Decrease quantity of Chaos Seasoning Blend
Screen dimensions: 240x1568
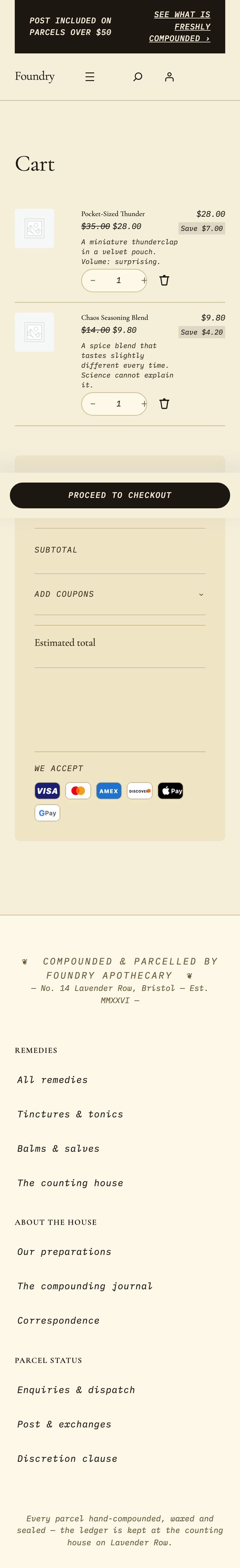pos(93,404)
